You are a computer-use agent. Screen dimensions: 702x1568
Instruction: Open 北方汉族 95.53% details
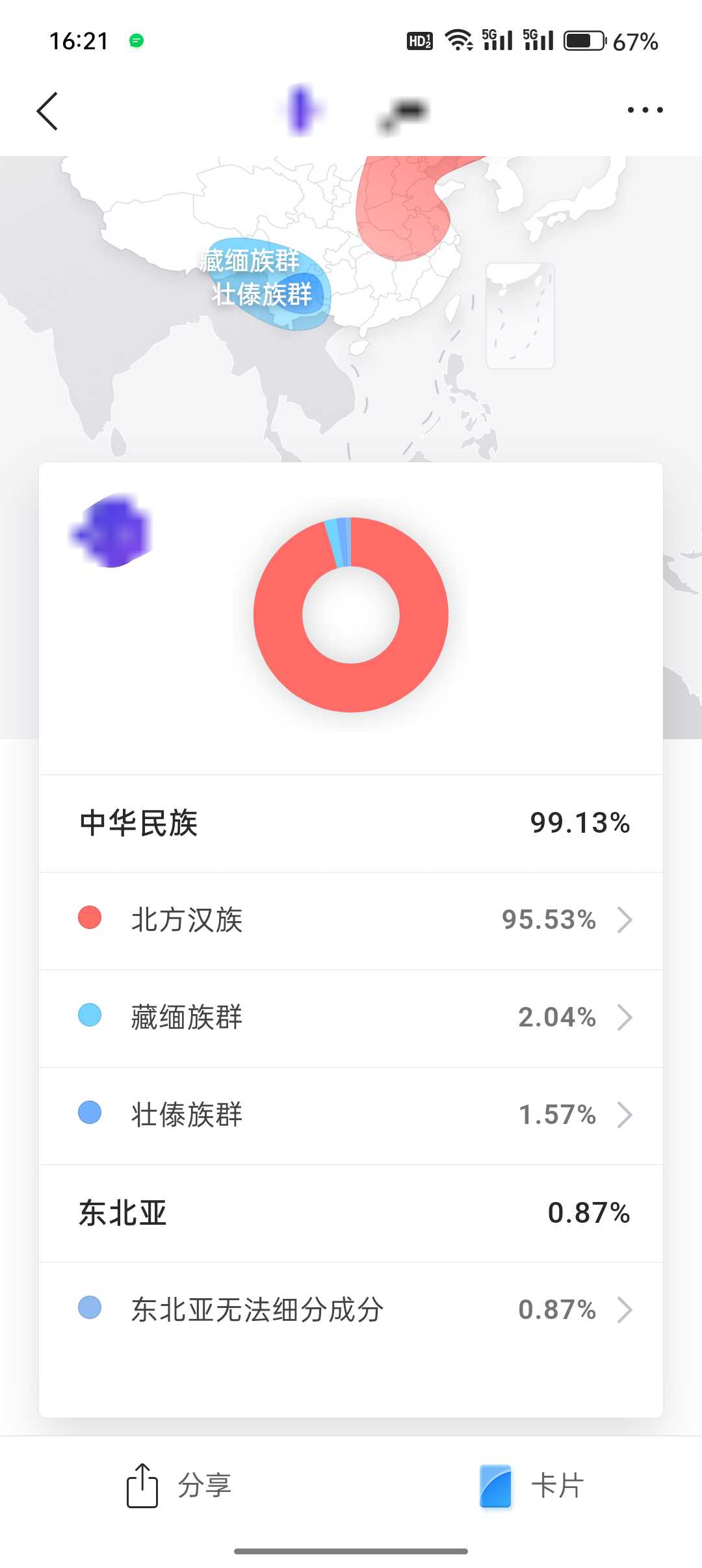pyautogui.click(x=351, y=920)
